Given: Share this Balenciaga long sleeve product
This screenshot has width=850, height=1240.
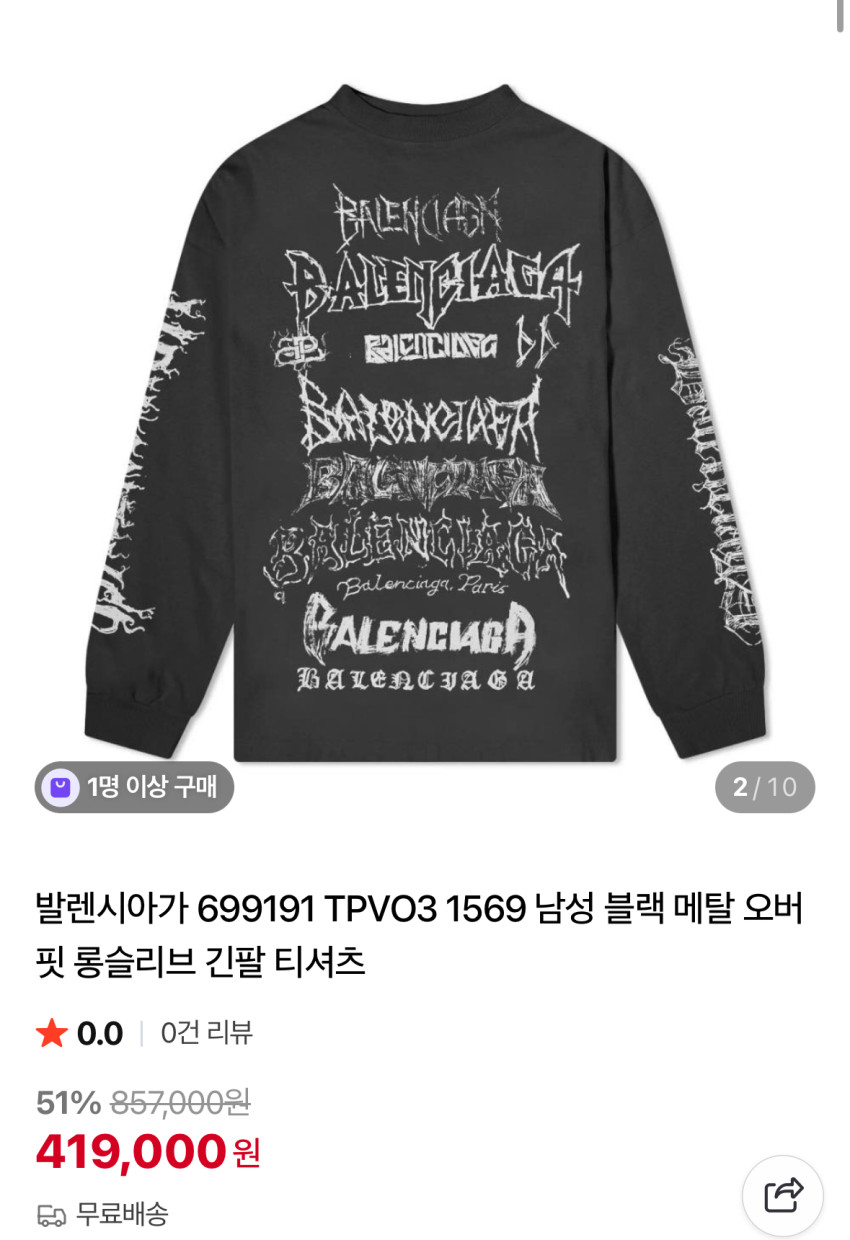Looking at the screenshot, I should click(783, 1195).
